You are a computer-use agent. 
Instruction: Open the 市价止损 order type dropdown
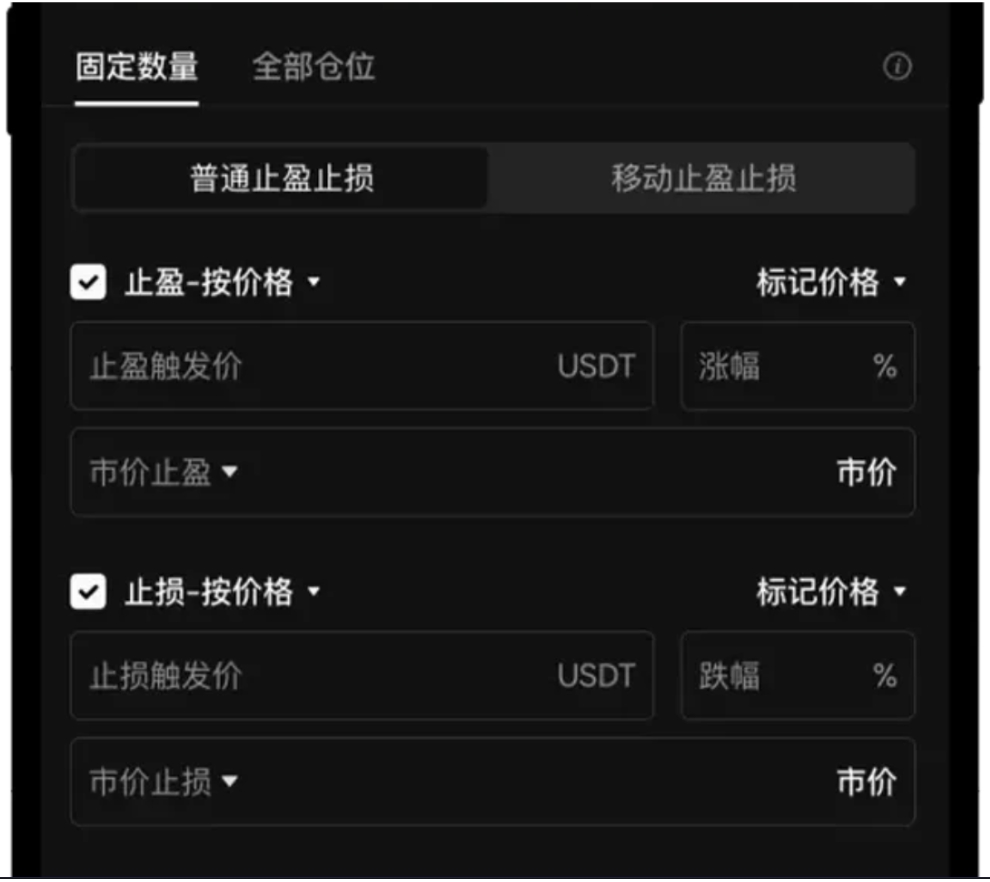[x=165, y=782]
